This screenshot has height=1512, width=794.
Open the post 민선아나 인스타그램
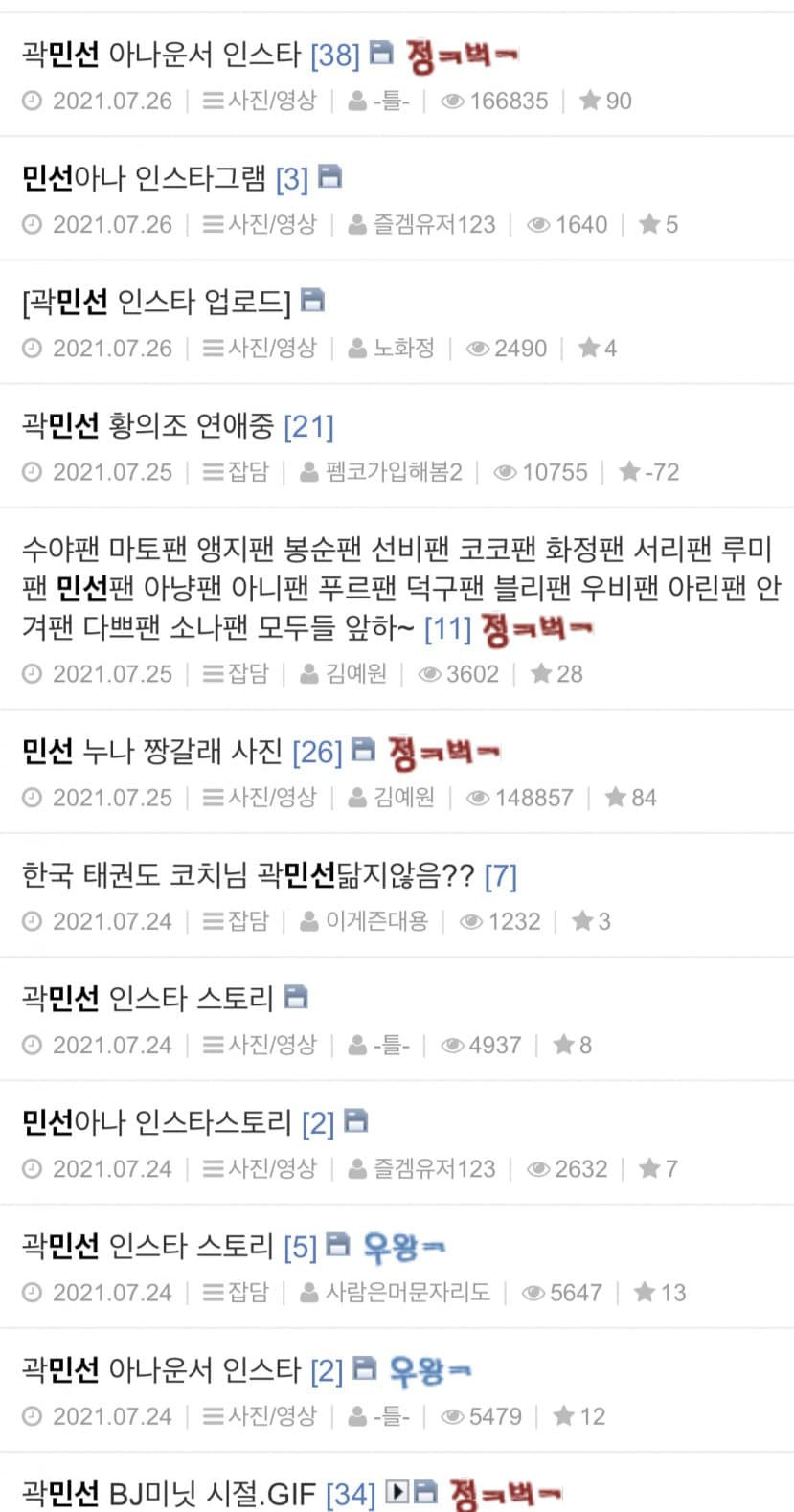click(x=144, y=178)
